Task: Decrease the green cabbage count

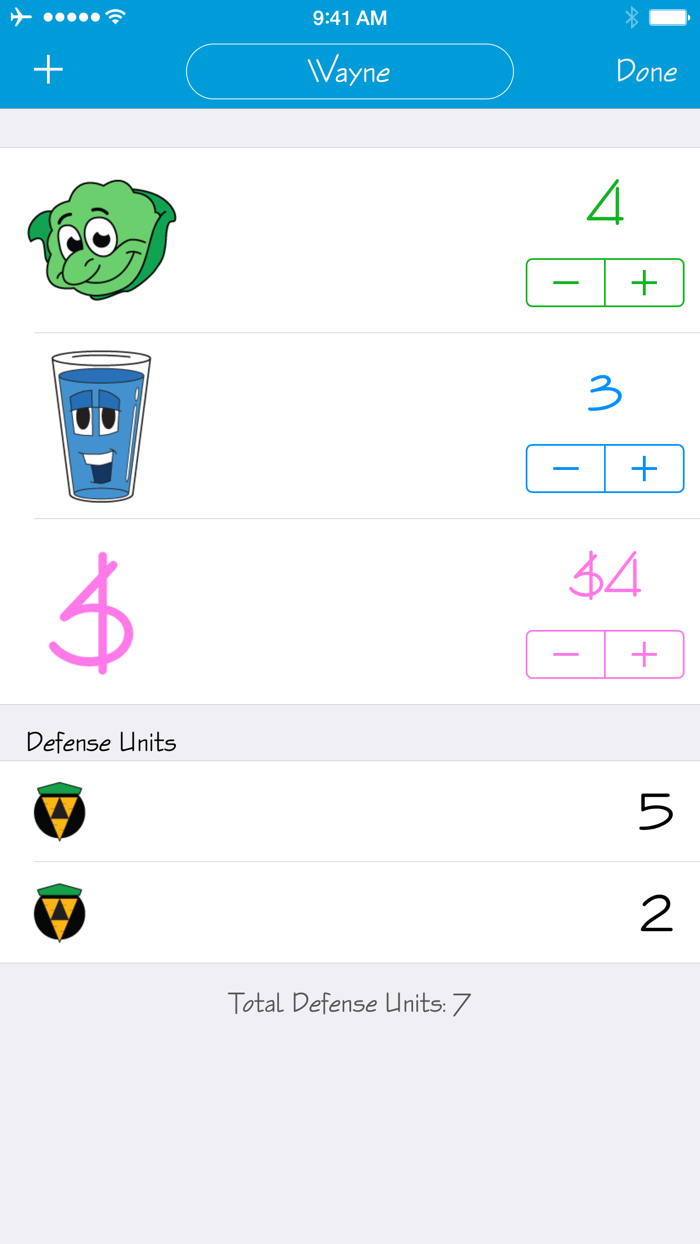Action: 566,283
